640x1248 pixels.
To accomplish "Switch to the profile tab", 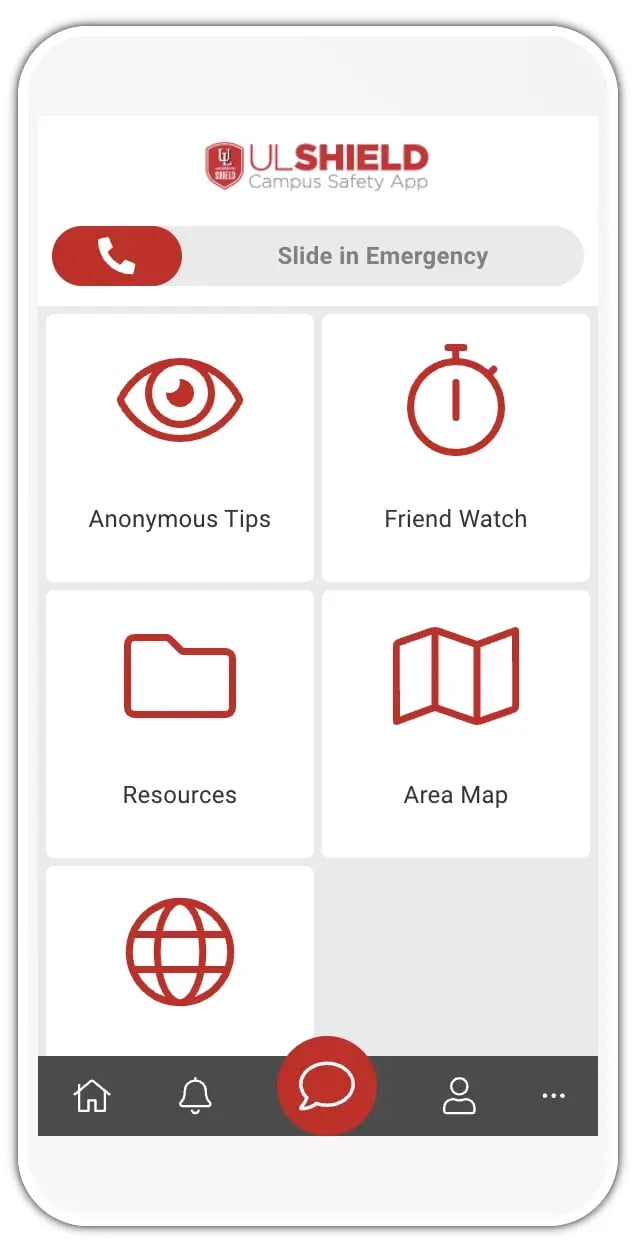I will pos(459,1096).
